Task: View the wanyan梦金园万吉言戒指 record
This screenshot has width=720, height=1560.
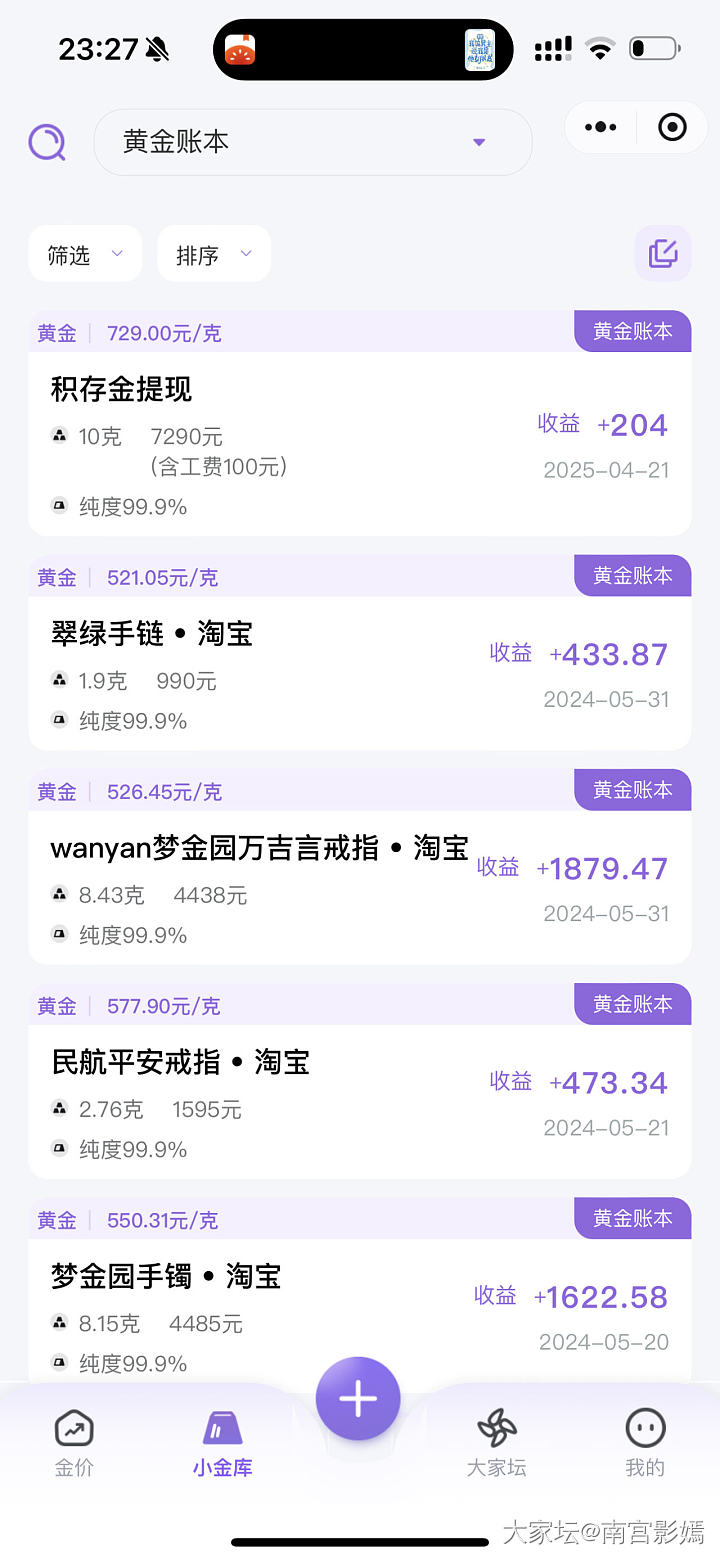Action: (x=359, y=886)
